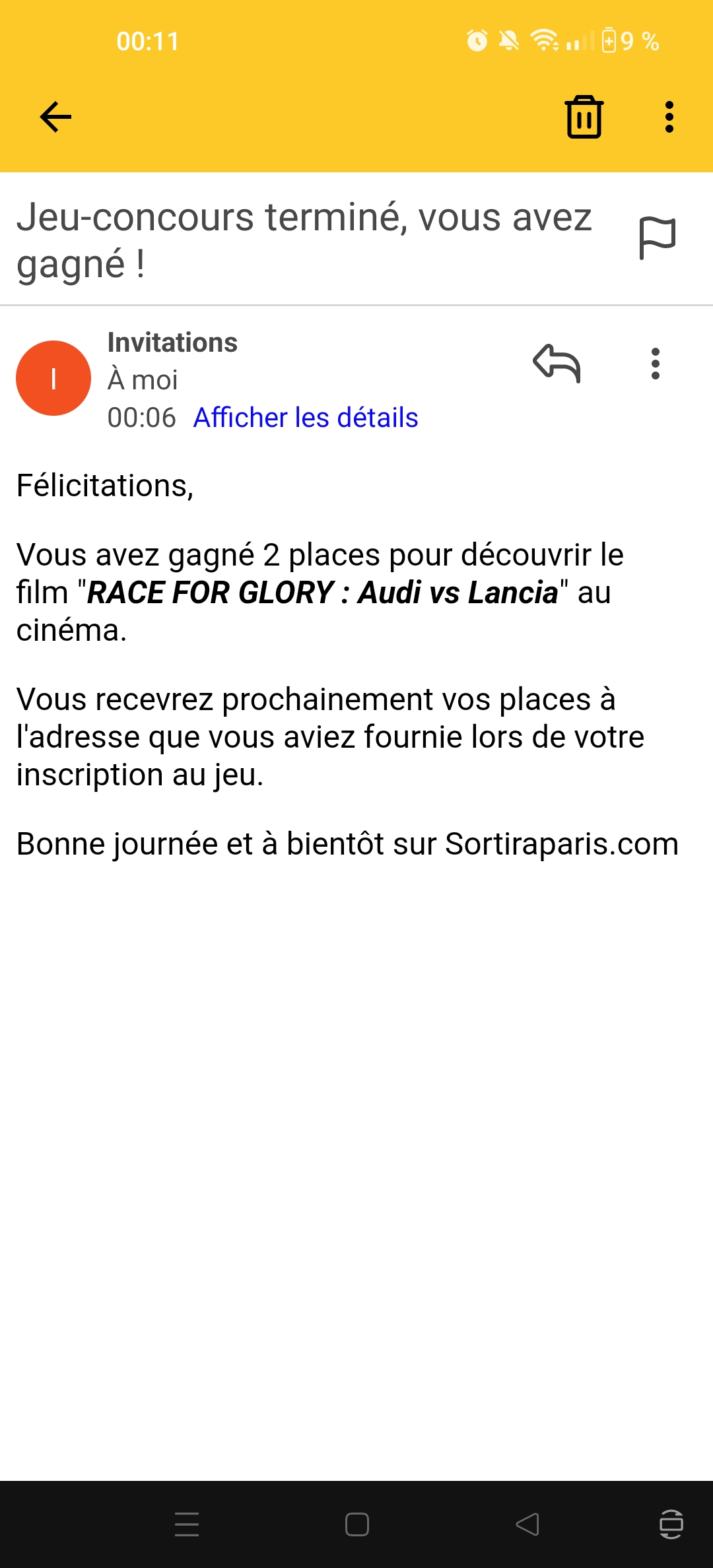Image resolution: width=713 pixels, height=1568 pixels.
Task: Go back to the inbox
Action: (55, 117)
